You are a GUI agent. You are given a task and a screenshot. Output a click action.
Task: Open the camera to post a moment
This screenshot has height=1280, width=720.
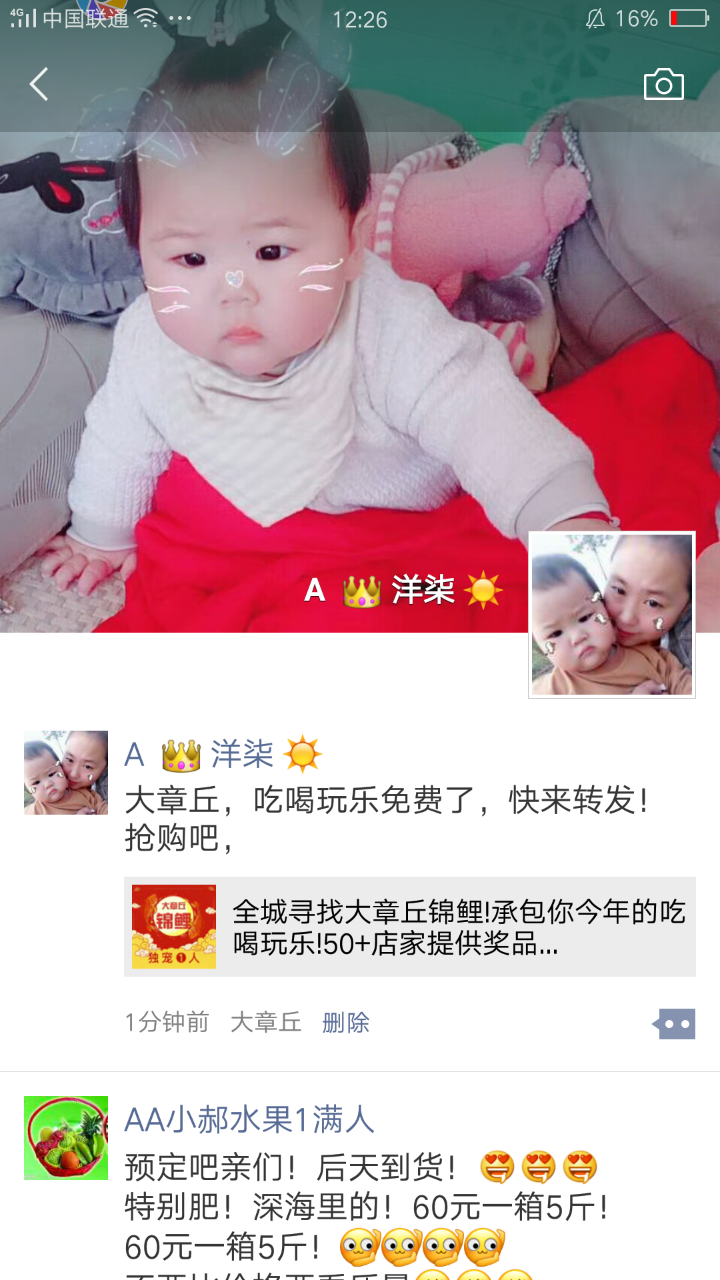point(663,85)
